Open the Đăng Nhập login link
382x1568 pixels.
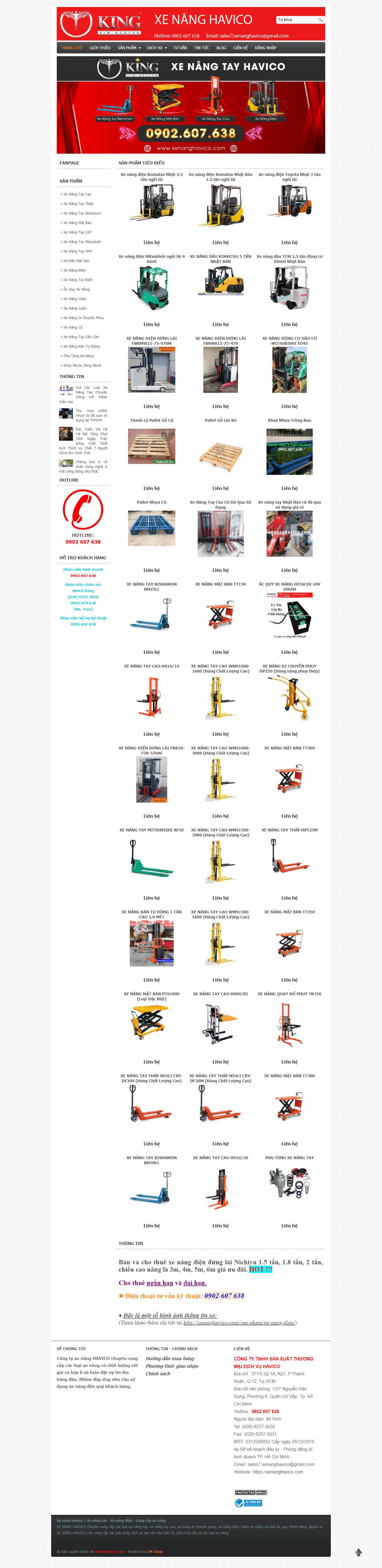coord(265,48)
